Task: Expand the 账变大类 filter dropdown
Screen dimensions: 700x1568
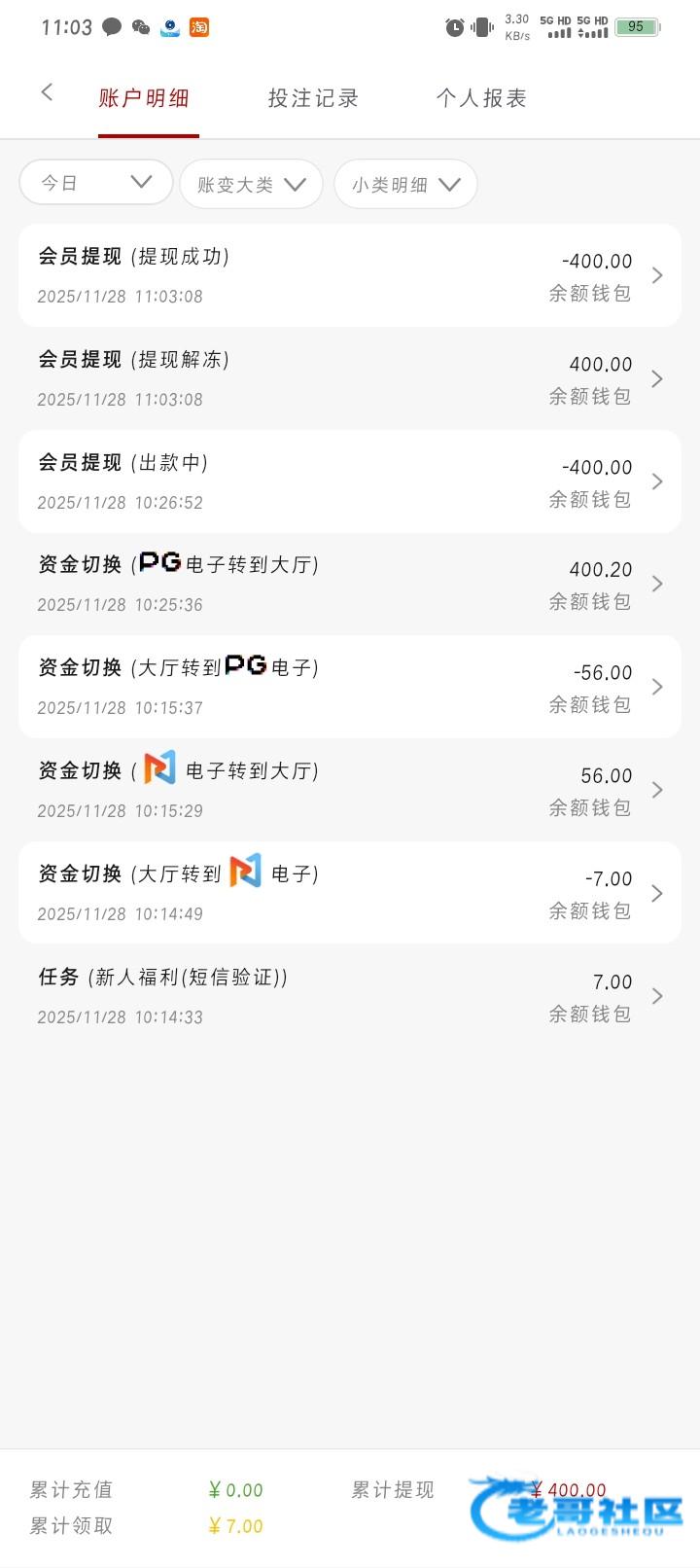Action: 251,184
